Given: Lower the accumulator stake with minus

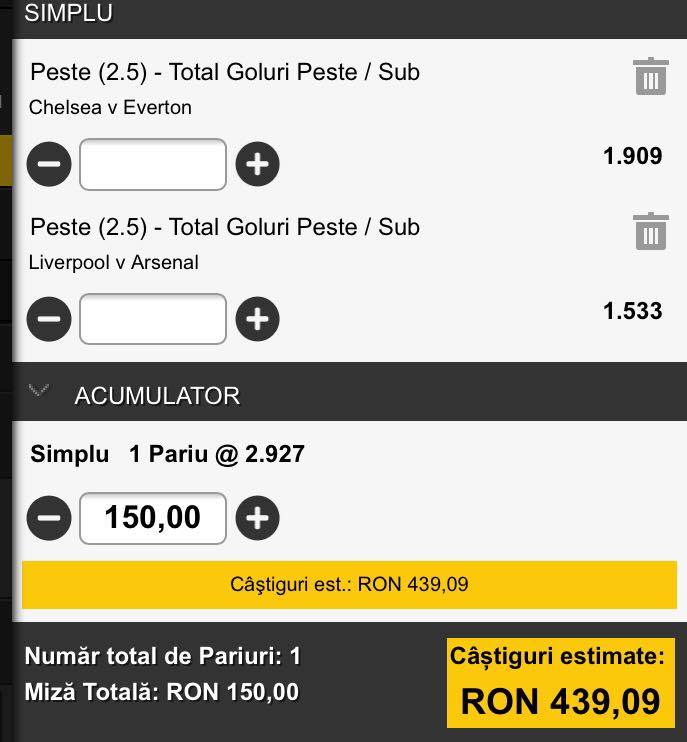Looking at the screenshot, I should click(x=49, y=518).
